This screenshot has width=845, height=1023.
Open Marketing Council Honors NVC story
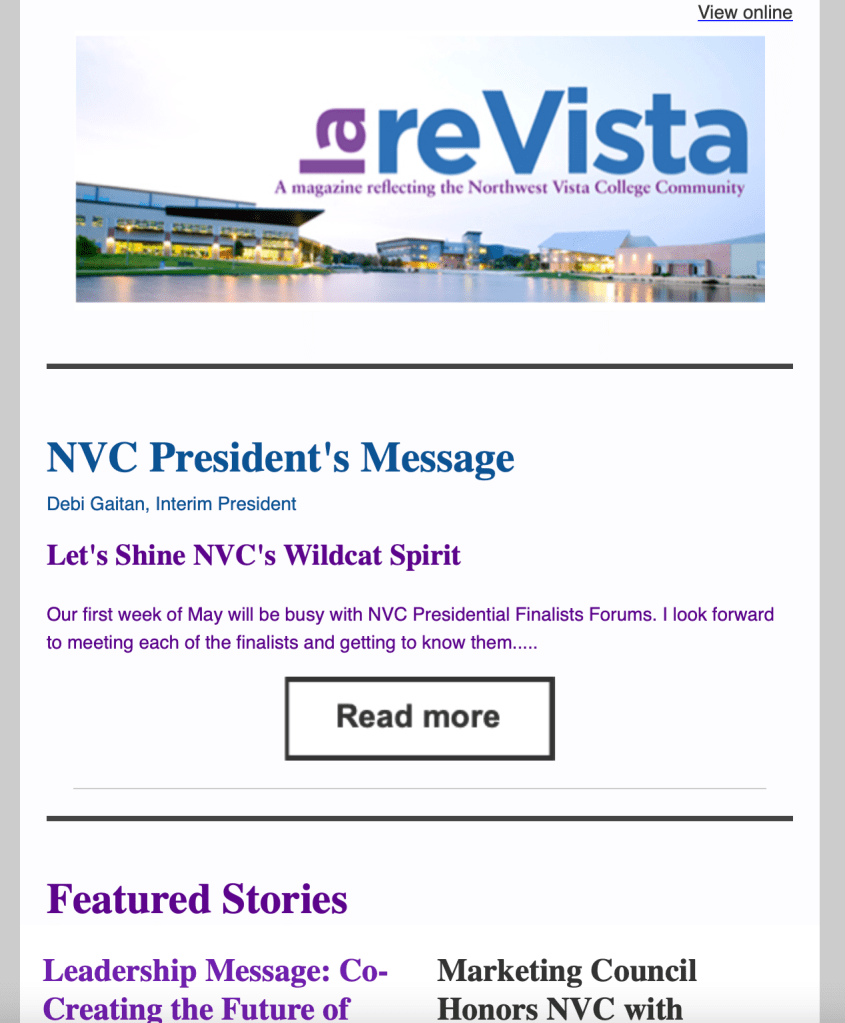566,987
